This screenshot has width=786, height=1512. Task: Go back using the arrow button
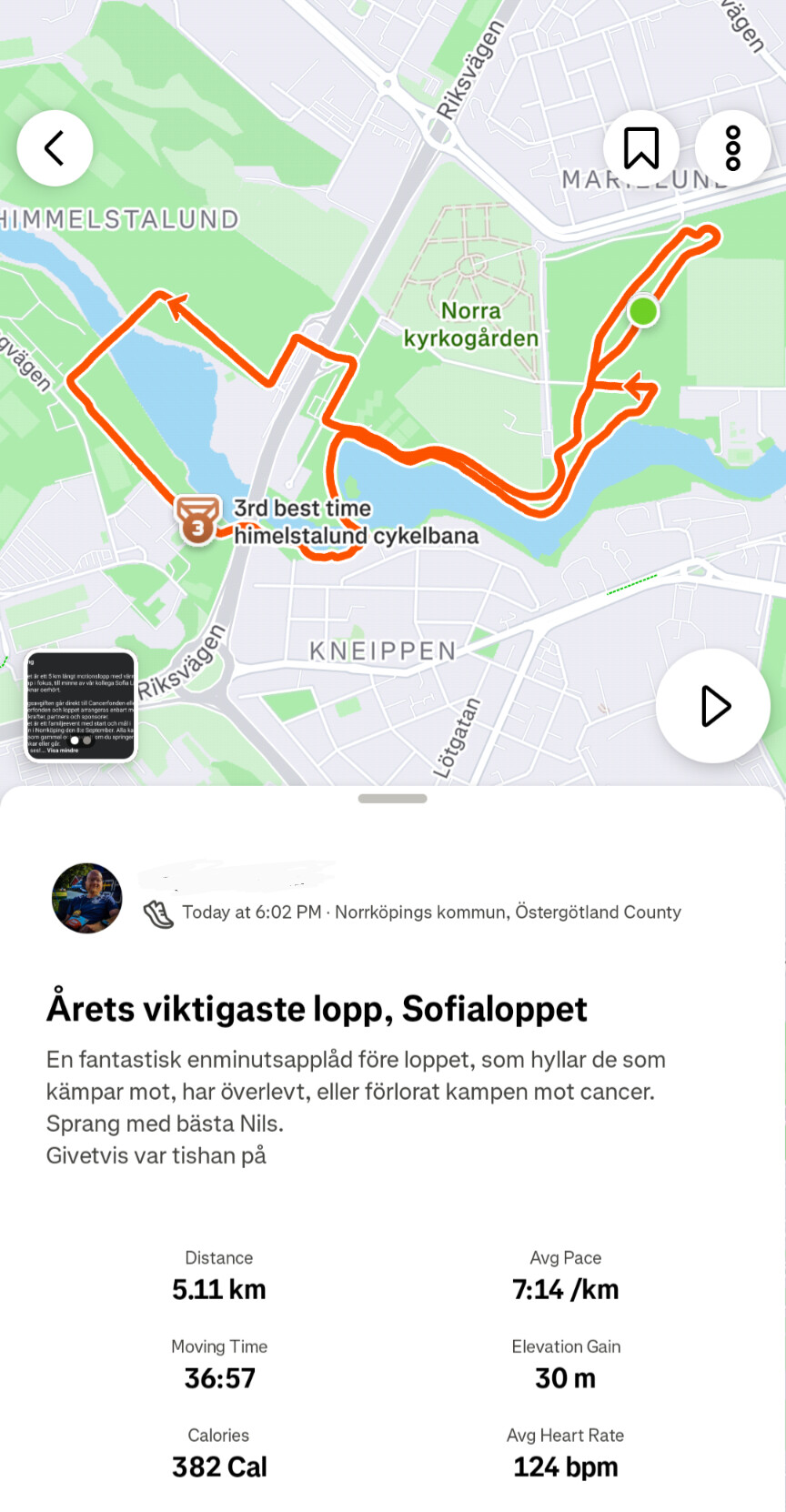click(x=55, y=147)
